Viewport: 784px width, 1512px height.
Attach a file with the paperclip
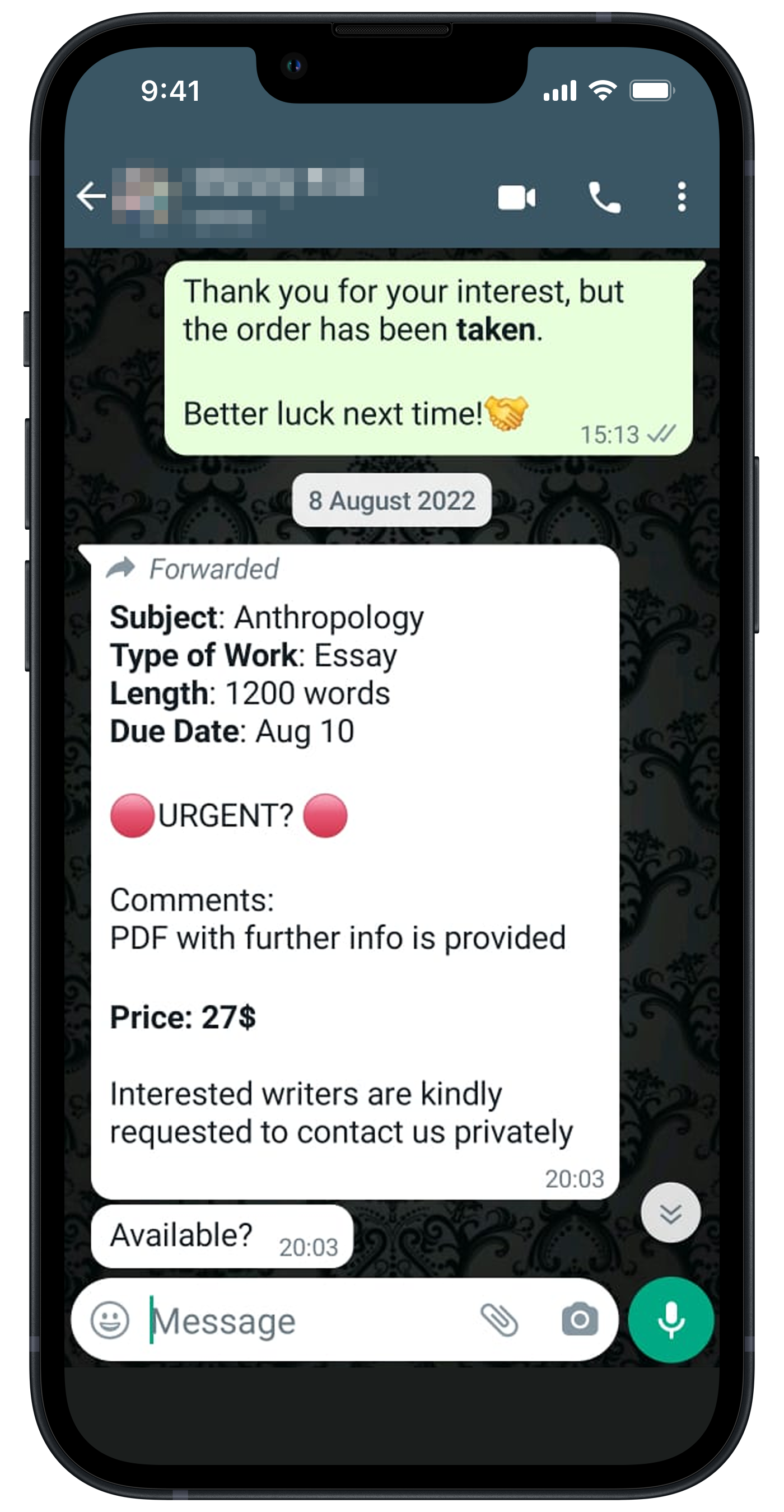(x=499, y=1320)
